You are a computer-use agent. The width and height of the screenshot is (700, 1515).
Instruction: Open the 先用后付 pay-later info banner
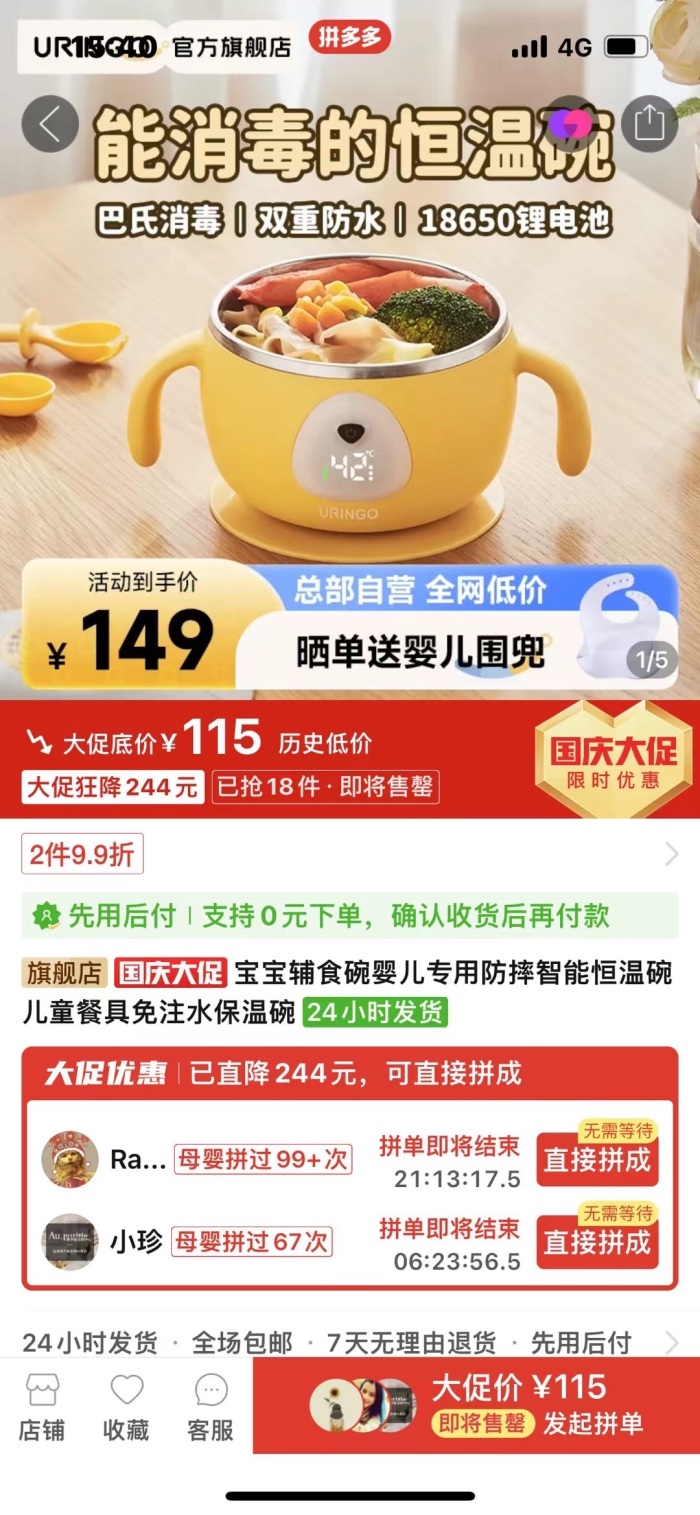(350, 916)
